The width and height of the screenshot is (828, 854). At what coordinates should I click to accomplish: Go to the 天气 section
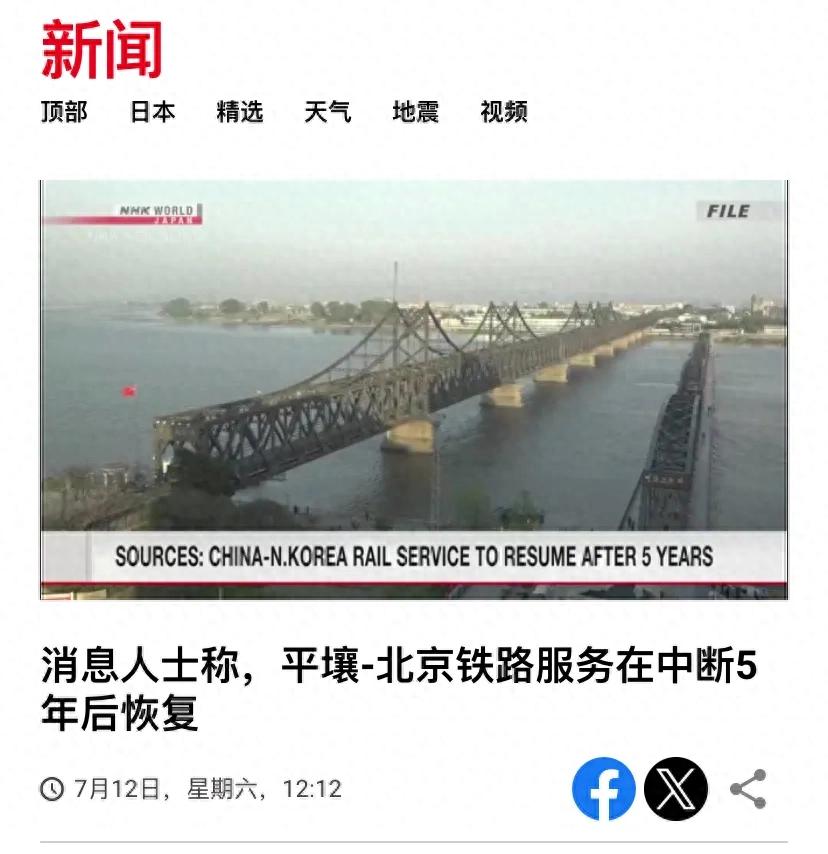tap(328, 111)
